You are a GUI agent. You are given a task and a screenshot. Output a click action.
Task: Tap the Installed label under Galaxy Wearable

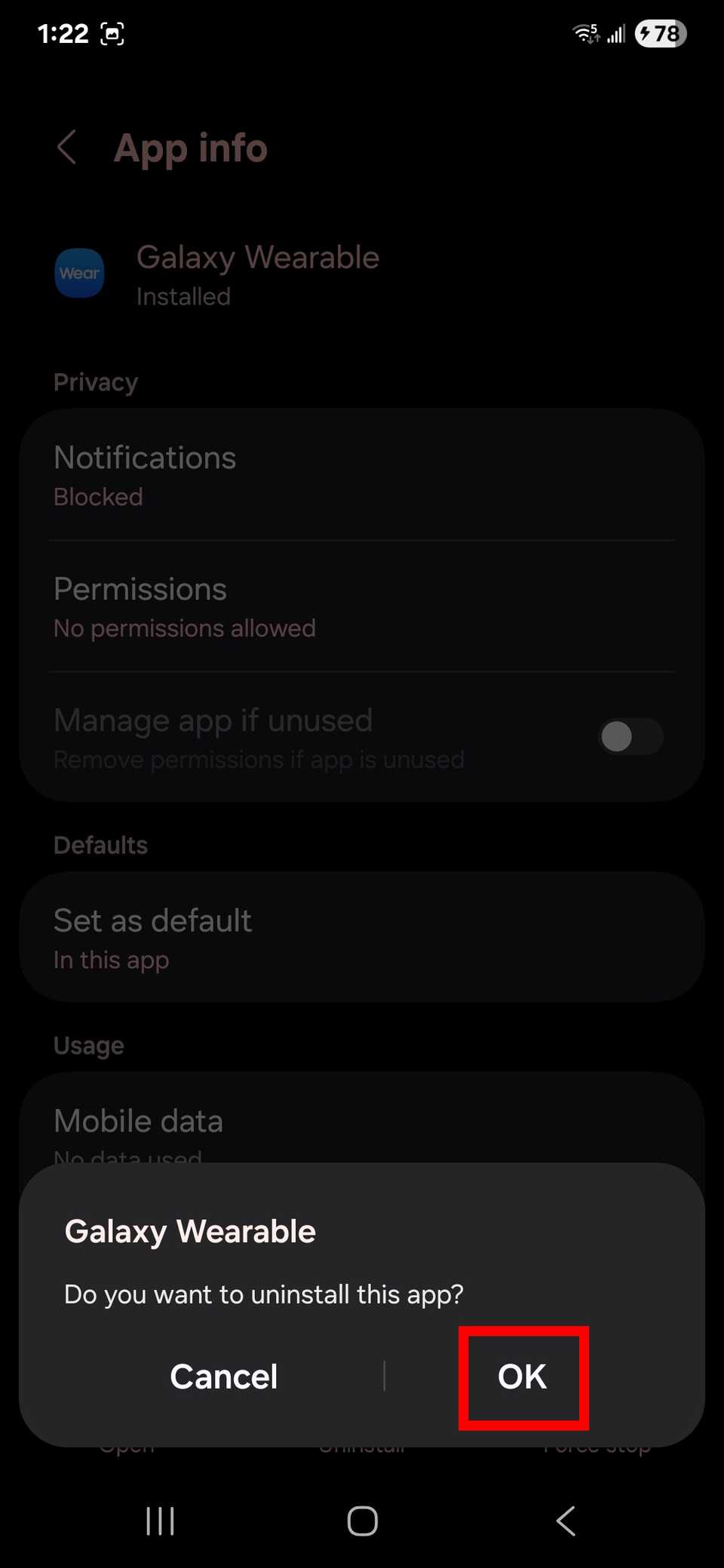183,296
